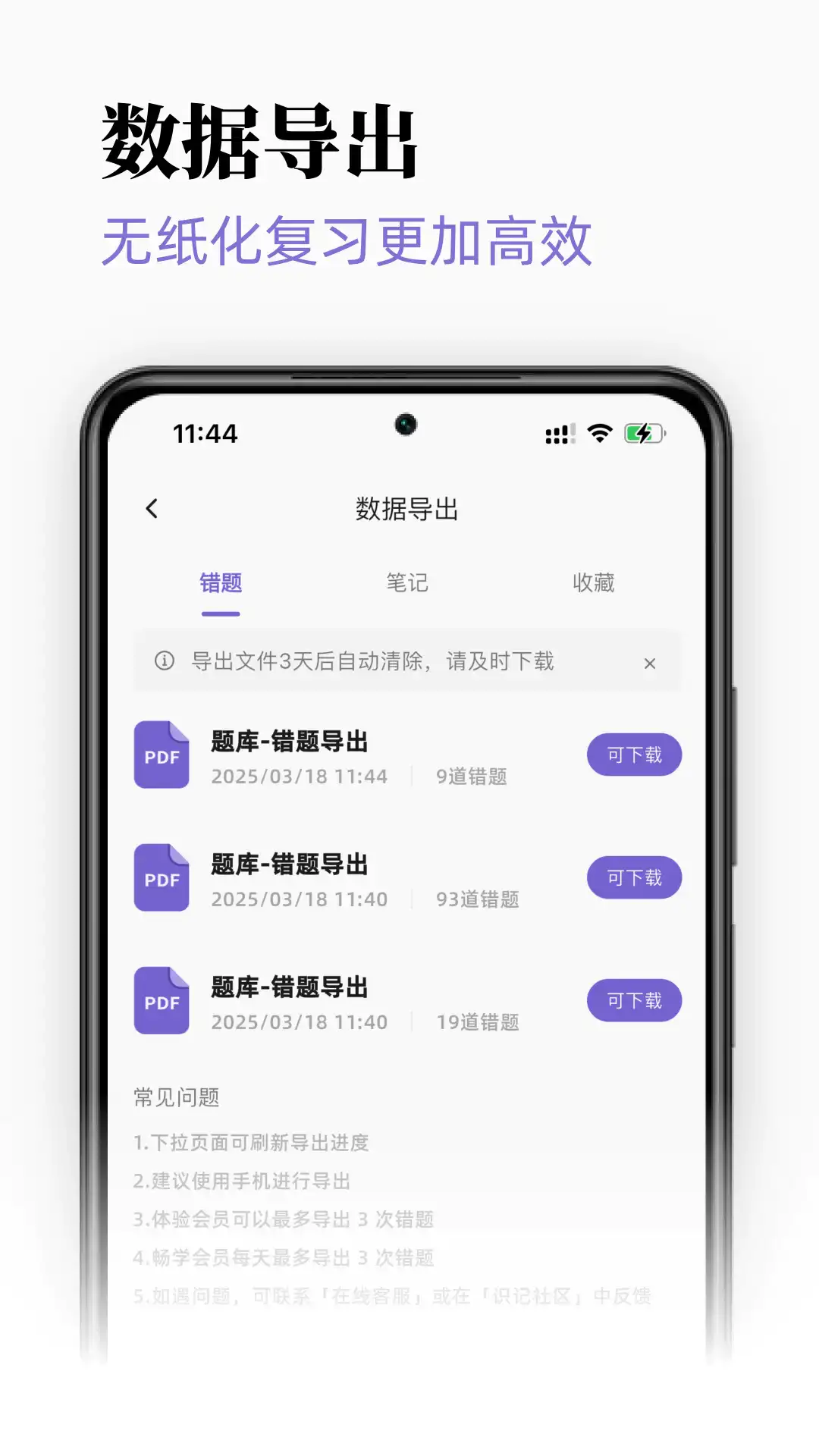
Task: Select the export titled 题库-错题导出 at 11:44
Action: coord(288,743)
